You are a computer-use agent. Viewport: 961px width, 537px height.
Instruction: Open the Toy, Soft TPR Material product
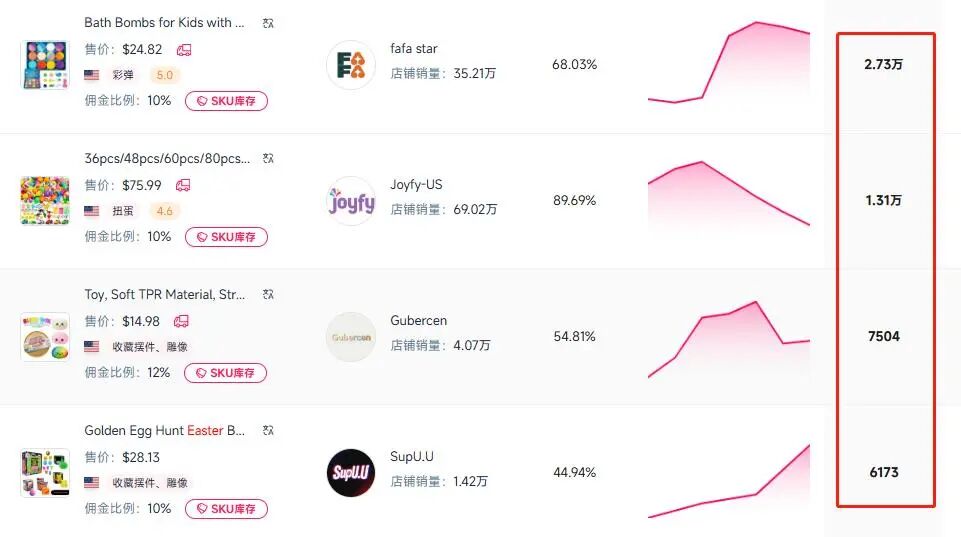tap(164, 295)
